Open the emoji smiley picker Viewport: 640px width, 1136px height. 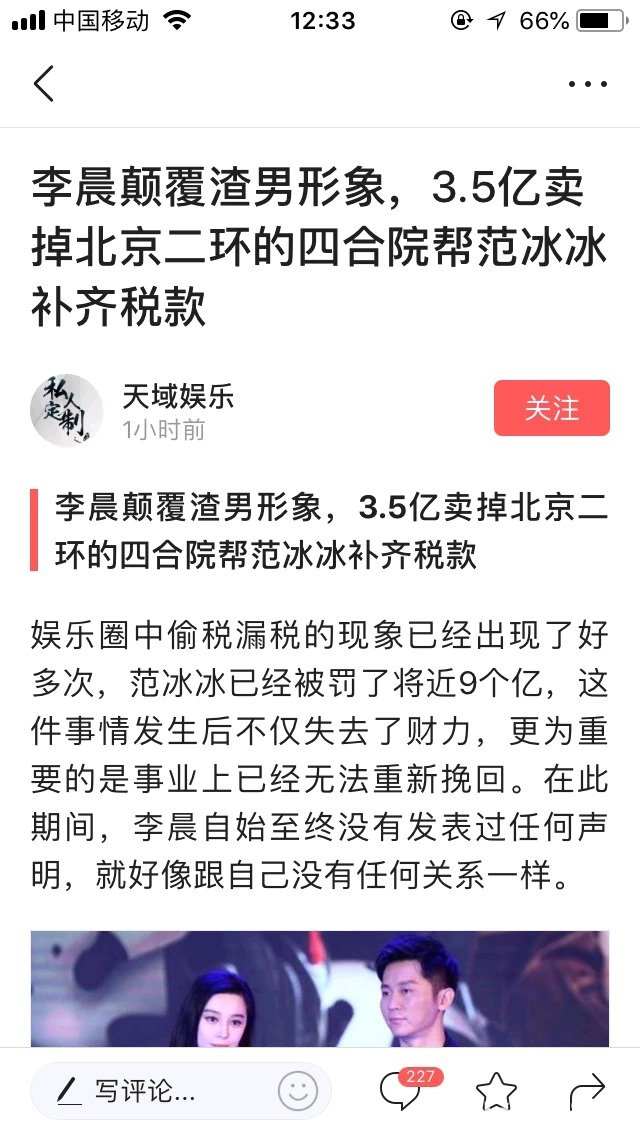coord(298,1090)
